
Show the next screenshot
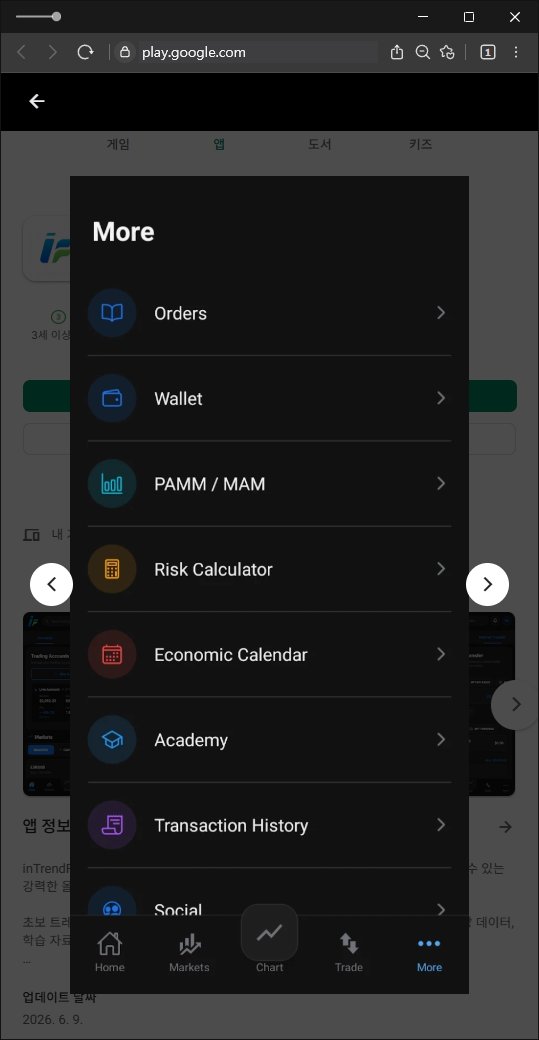coord(487,584)
